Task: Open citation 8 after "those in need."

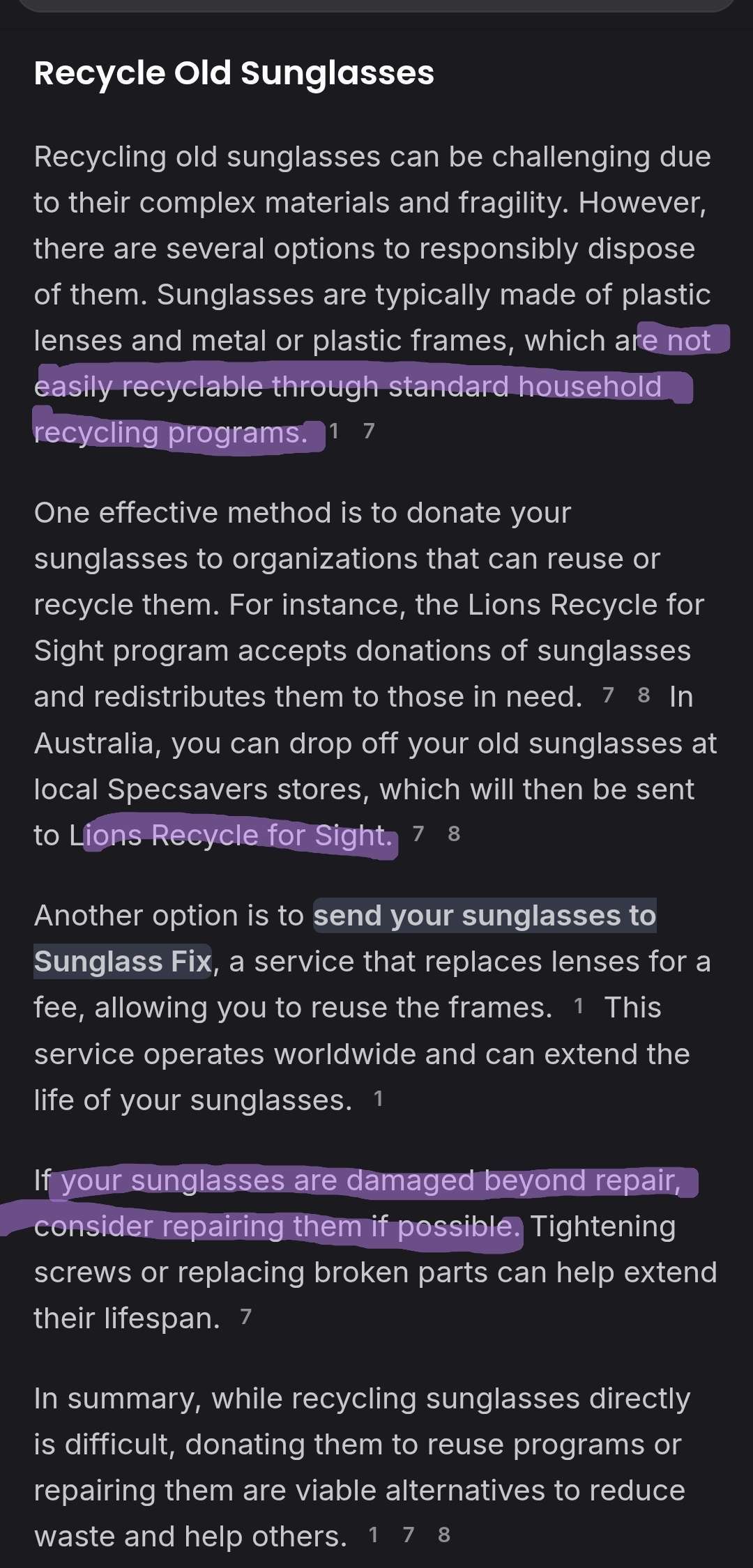Action: click(644, 695)
